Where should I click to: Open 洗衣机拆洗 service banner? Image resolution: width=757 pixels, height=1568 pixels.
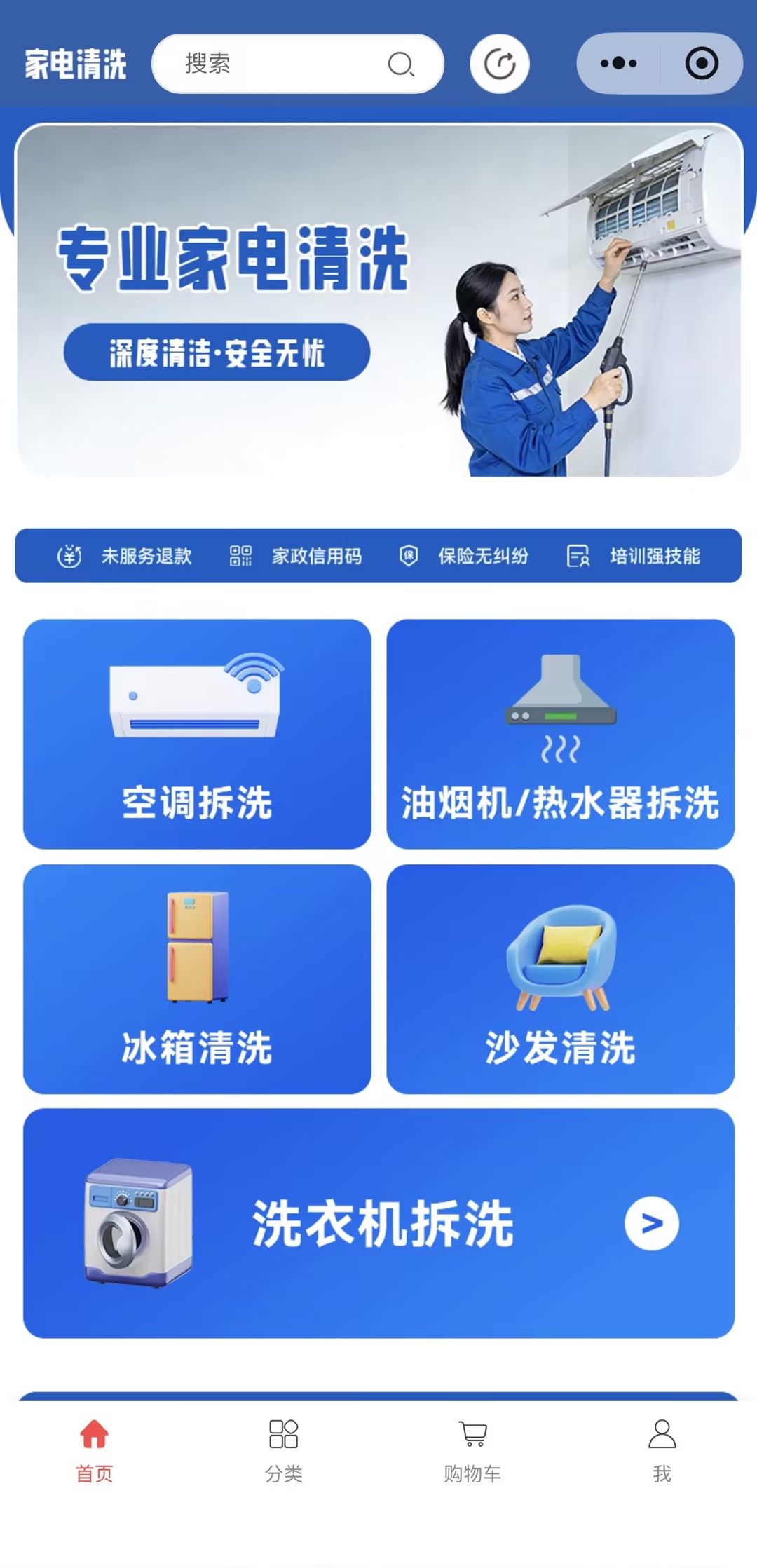(x=378, y=1223)
